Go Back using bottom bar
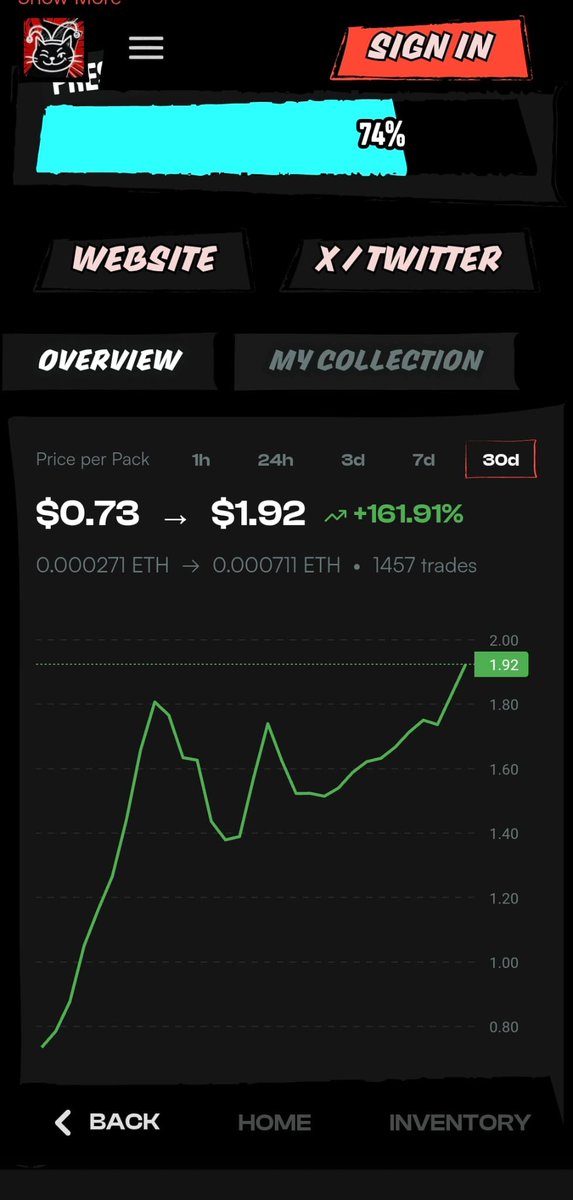 (x=107, y=1122)
